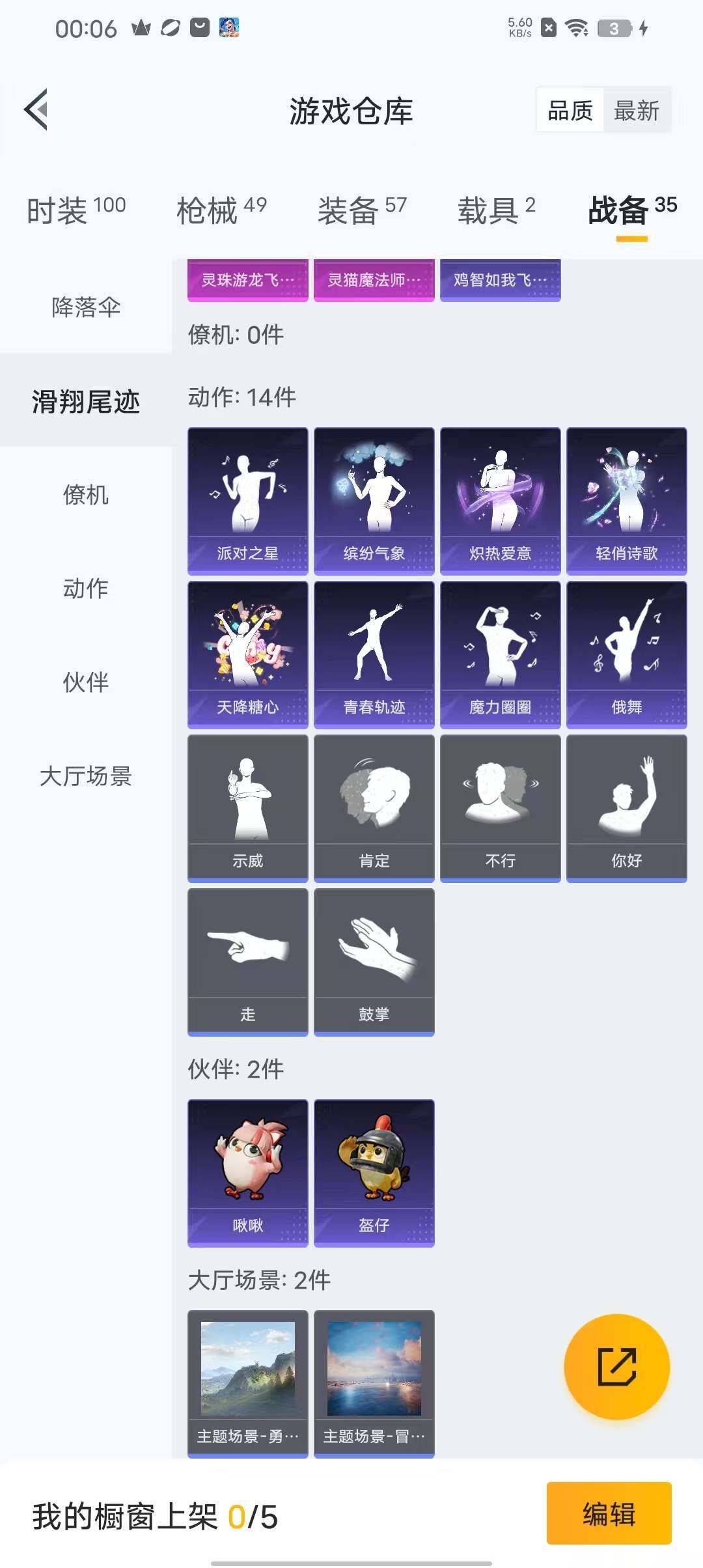This screenshot has width=703, height=1568.
Task: Open the 灵猫魔法师 glide trail item
Action: coord(374,280)
